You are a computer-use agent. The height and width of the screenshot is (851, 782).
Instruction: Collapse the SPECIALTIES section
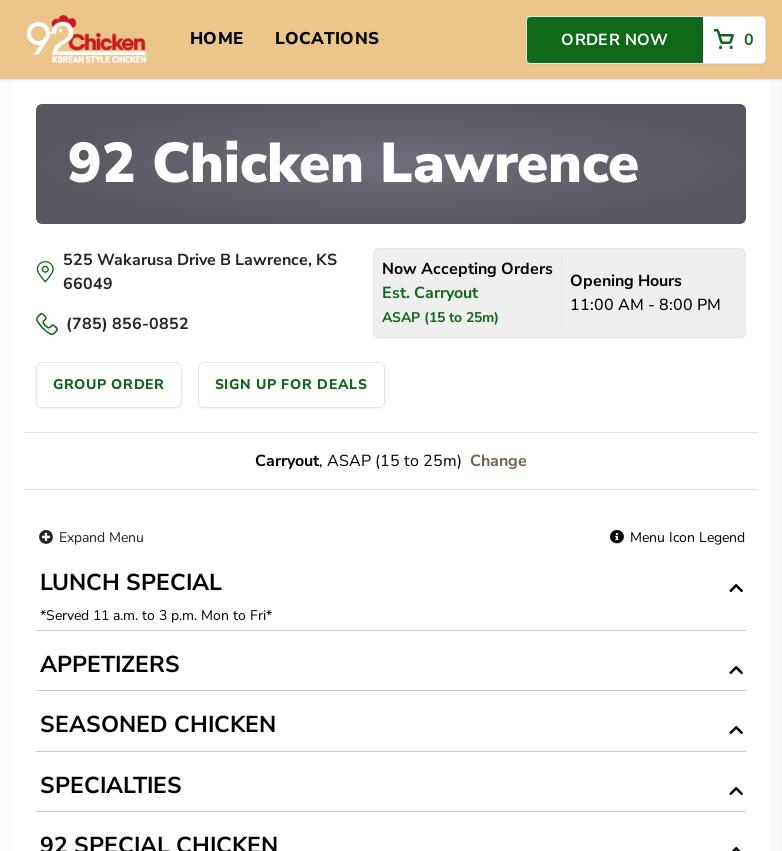tap(736, 791)
